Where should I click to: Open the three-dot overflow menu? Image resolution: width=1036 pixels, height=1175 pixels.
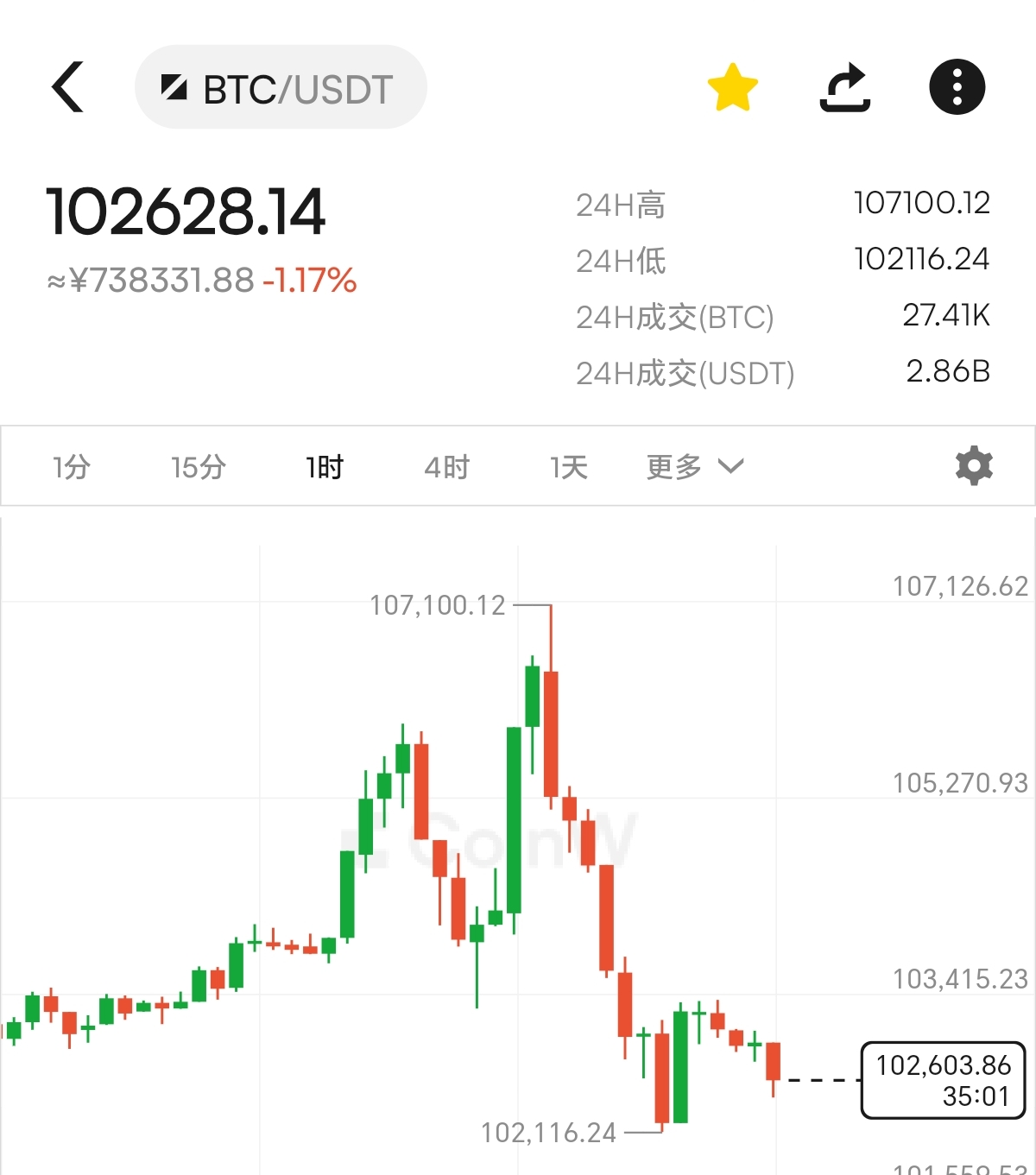[957, 87]
